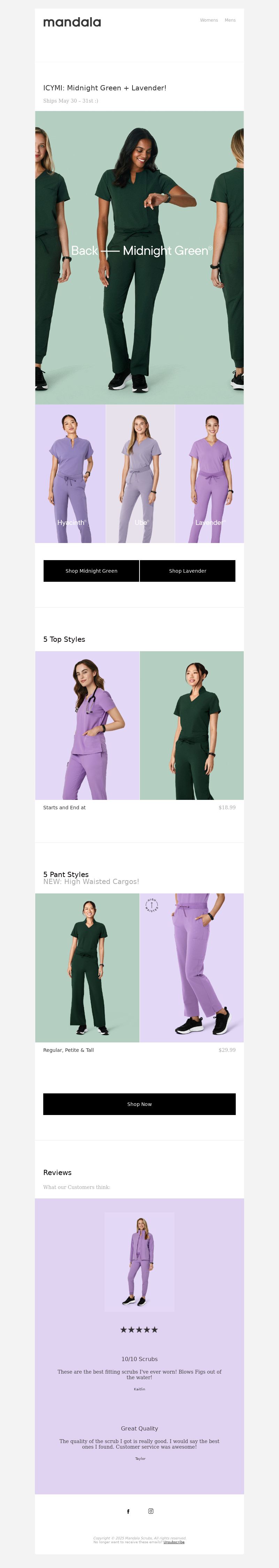This screenshot has height=1568, width=279.
Task: Open the Midnight Green hero banner
Action: pyautogui.click(x=139, y=257)
